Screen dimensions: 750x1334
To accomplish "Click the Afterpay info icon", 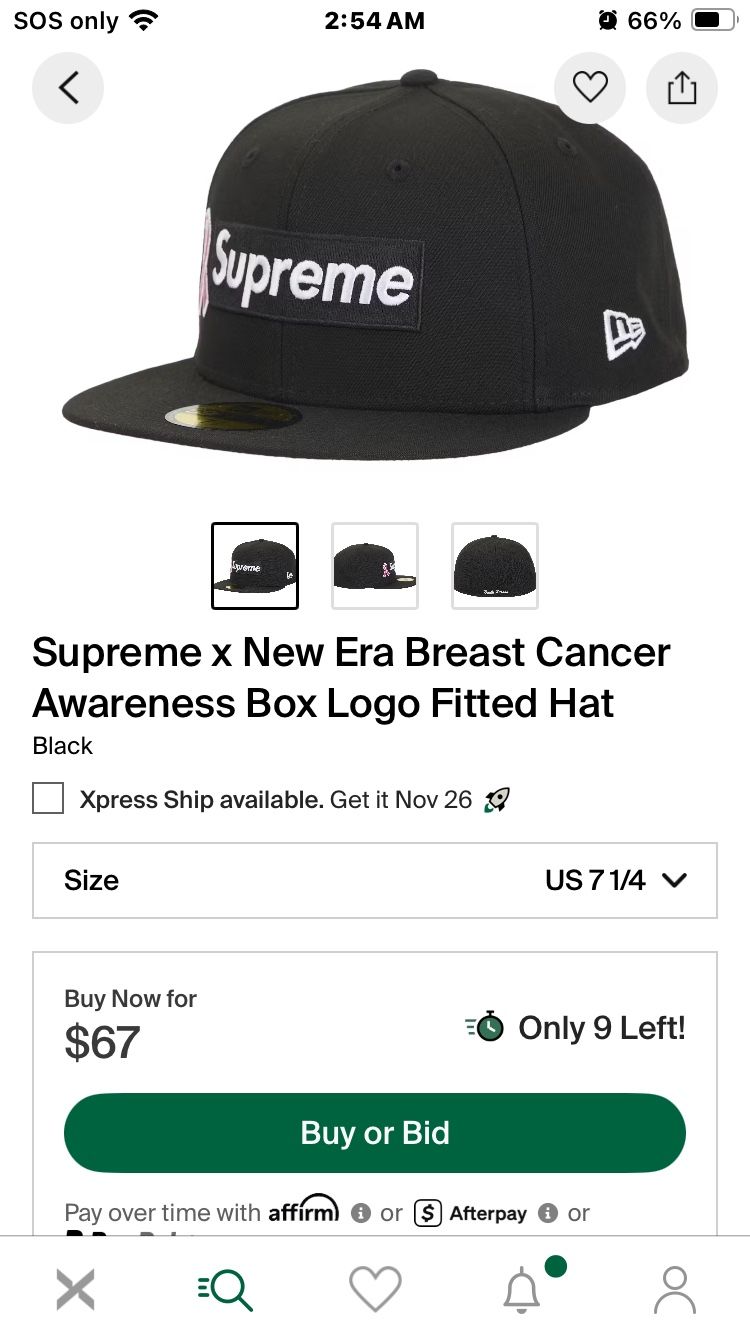I will [547, 1213].
